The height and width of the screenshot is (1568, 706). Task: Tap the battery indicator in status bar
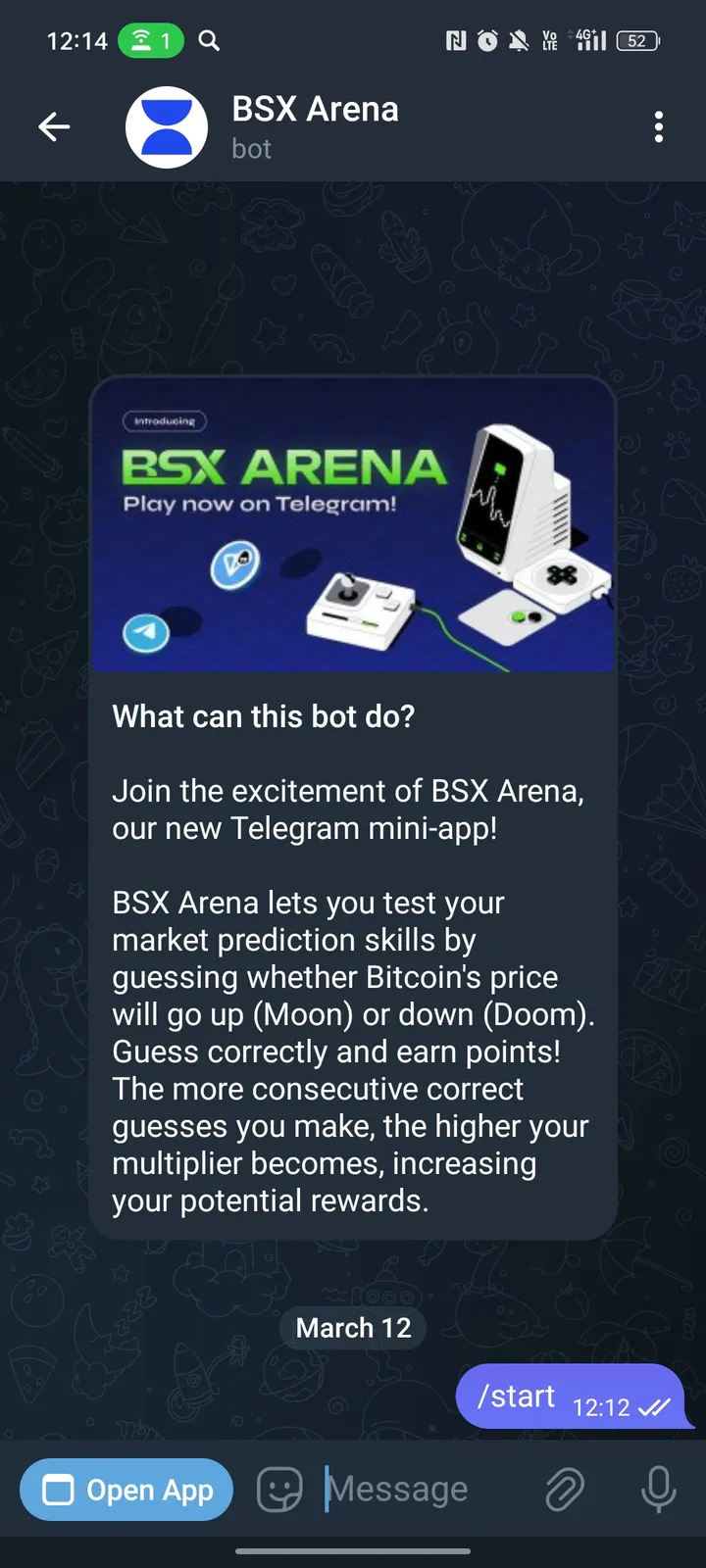click(x=637, y=41)
